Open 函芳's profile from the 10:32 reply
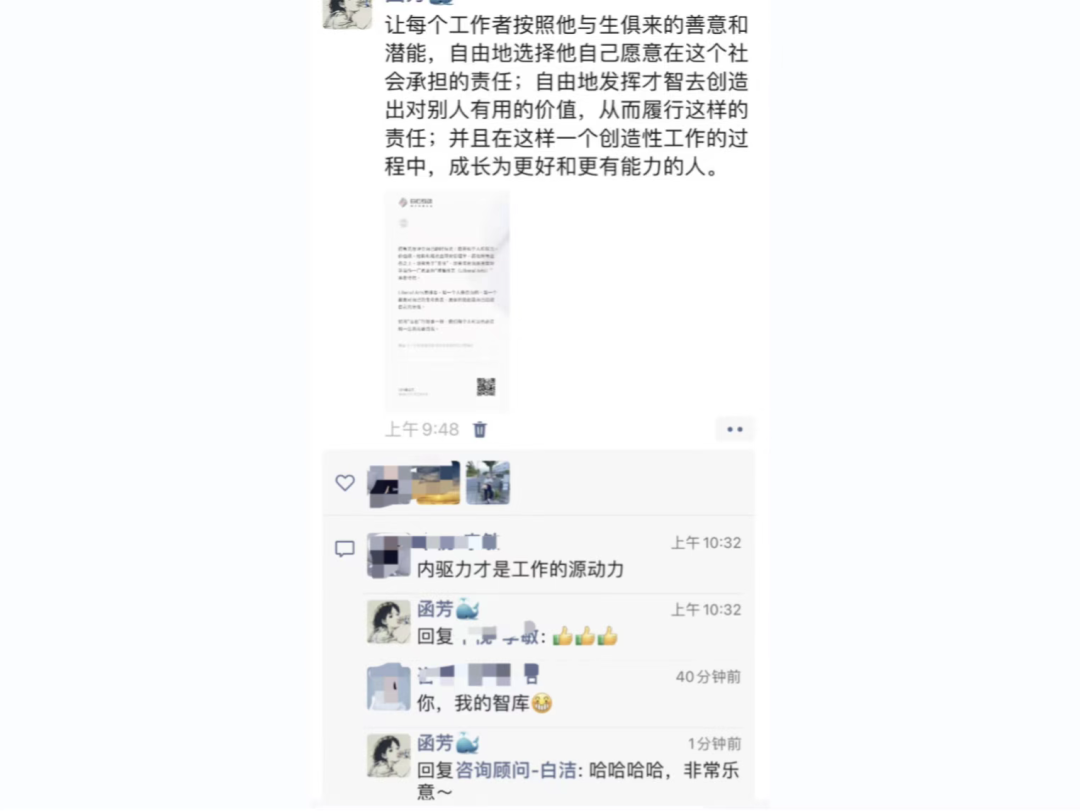This screenshot has height=811, width=1080. click(x=436, y=609)
